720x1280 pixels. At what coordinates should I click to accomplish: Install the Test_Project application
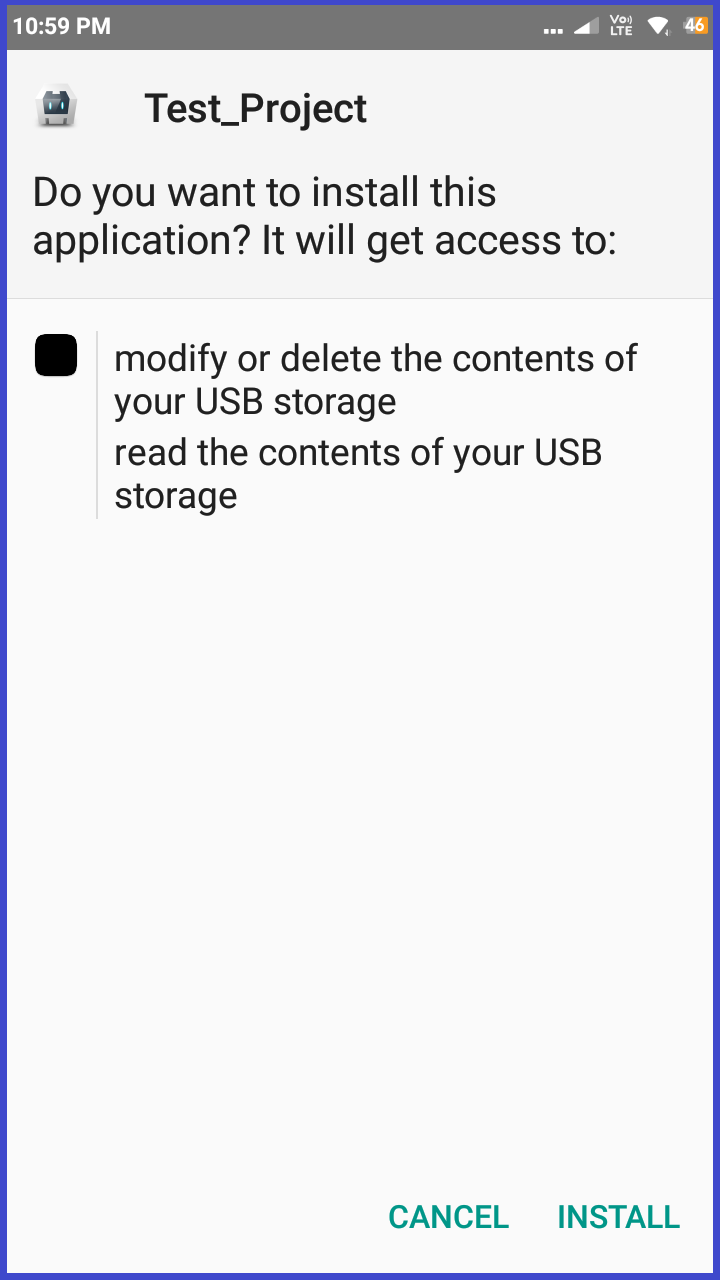(618, 1216)
